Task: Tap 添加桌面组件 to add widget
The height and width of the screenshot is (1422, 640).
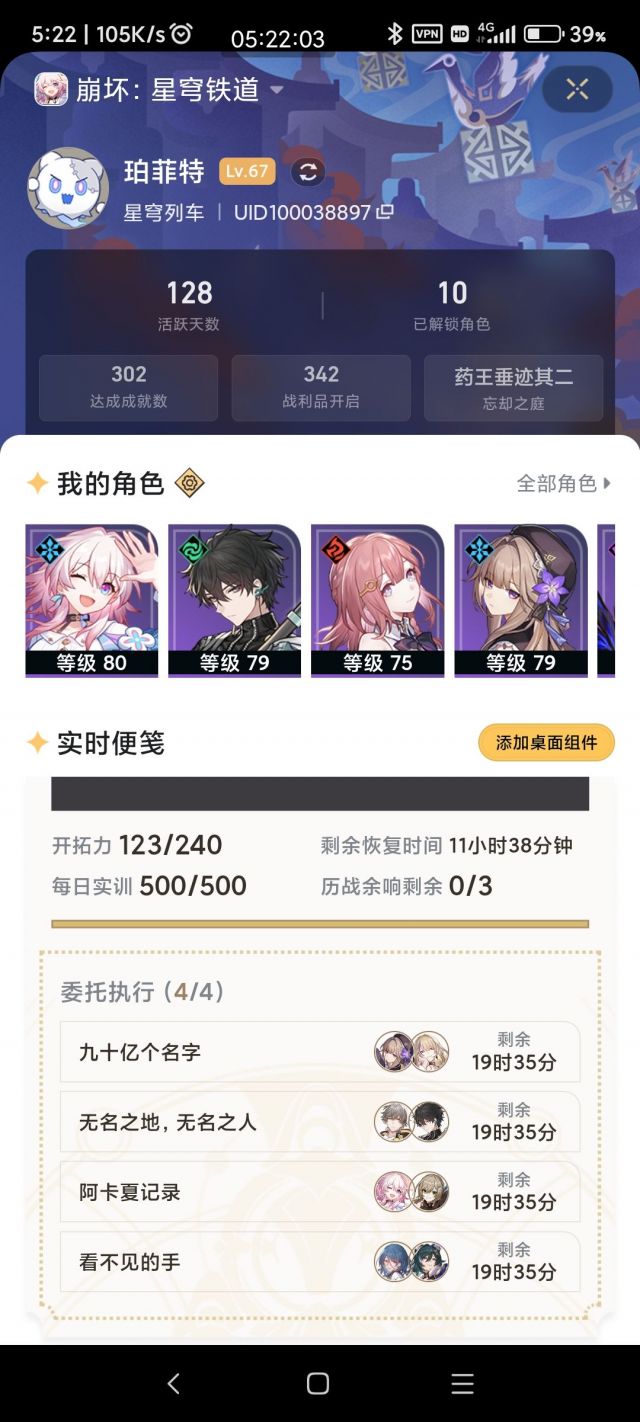Action: (546, 742)
